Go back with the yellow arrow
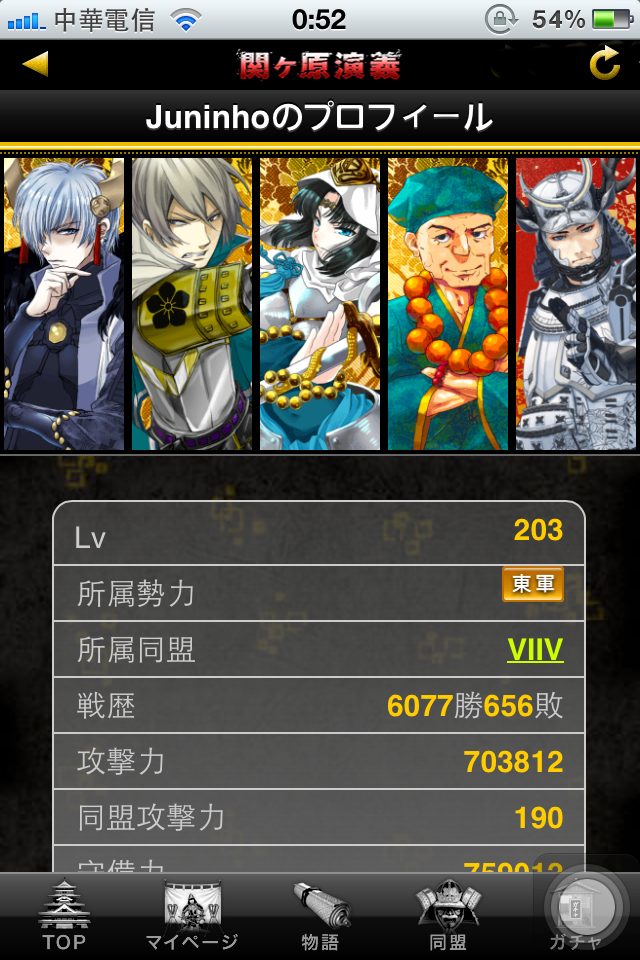This screenshot has height=960, width=640. (36, 64)
